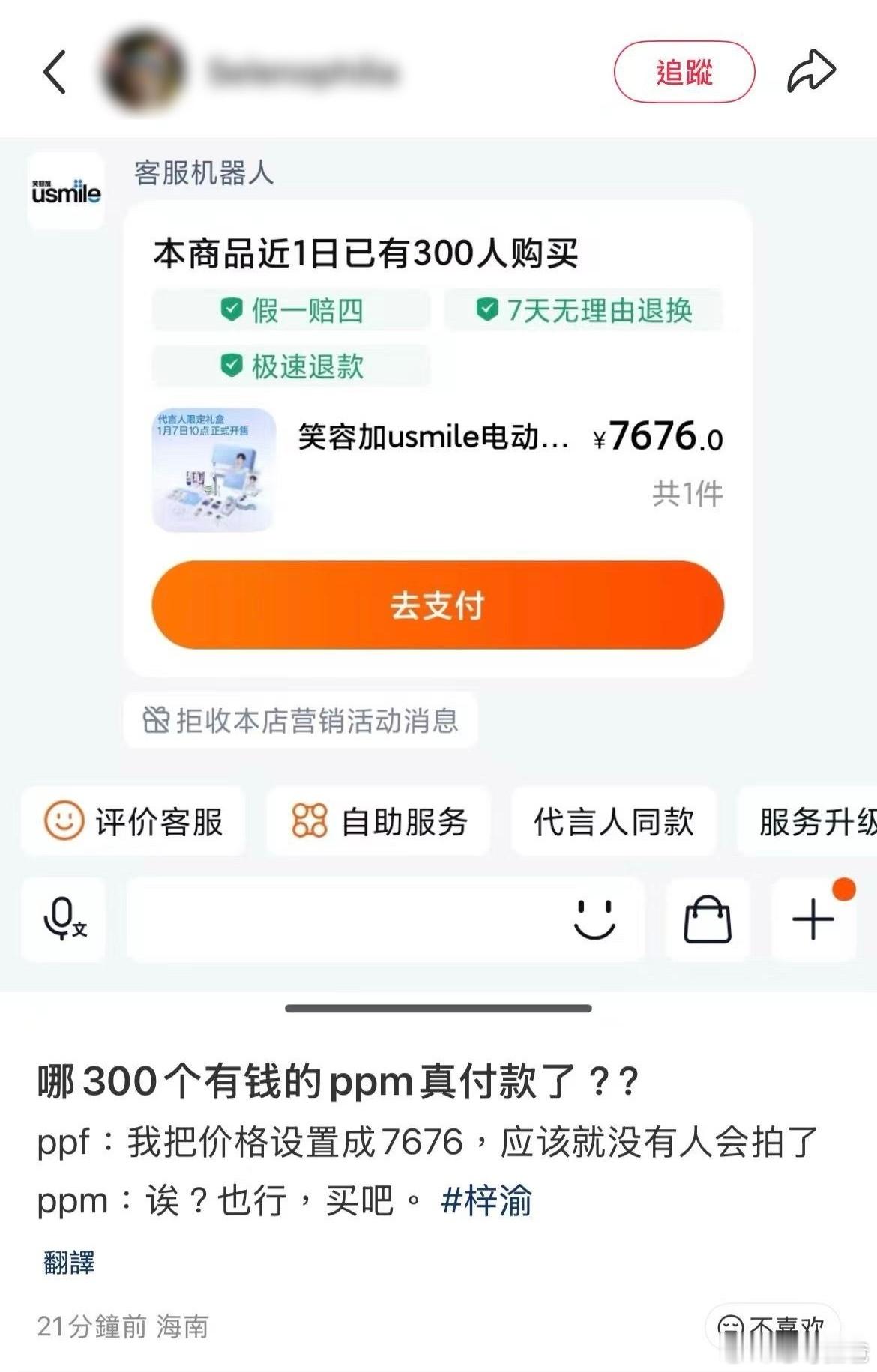The height and width of the screenshot is (1372, 877).
Task: Open the voice input icon
Action: [x=61, y=920]
